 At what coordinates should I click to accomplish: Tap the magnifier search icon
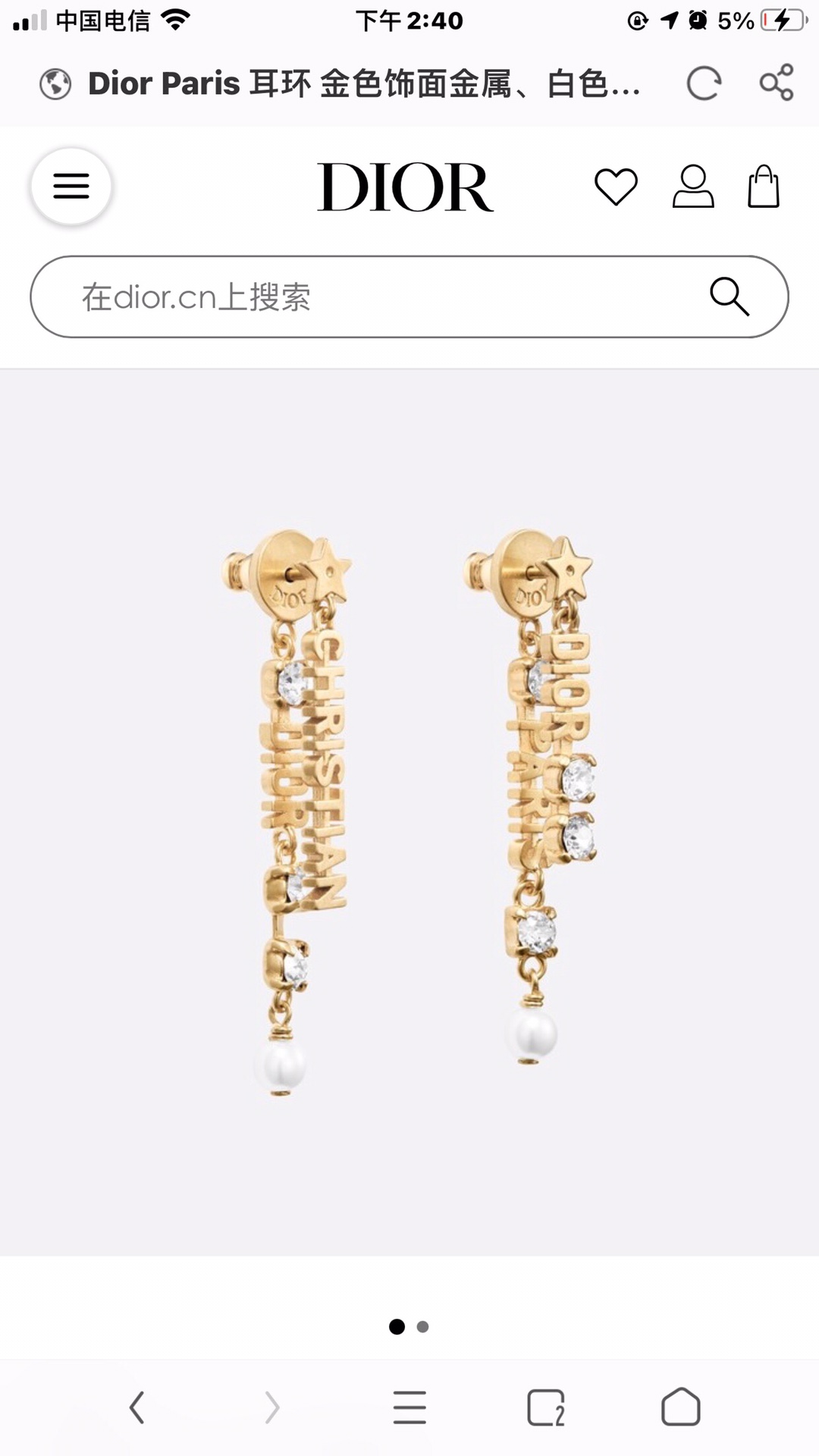point(730,297)
